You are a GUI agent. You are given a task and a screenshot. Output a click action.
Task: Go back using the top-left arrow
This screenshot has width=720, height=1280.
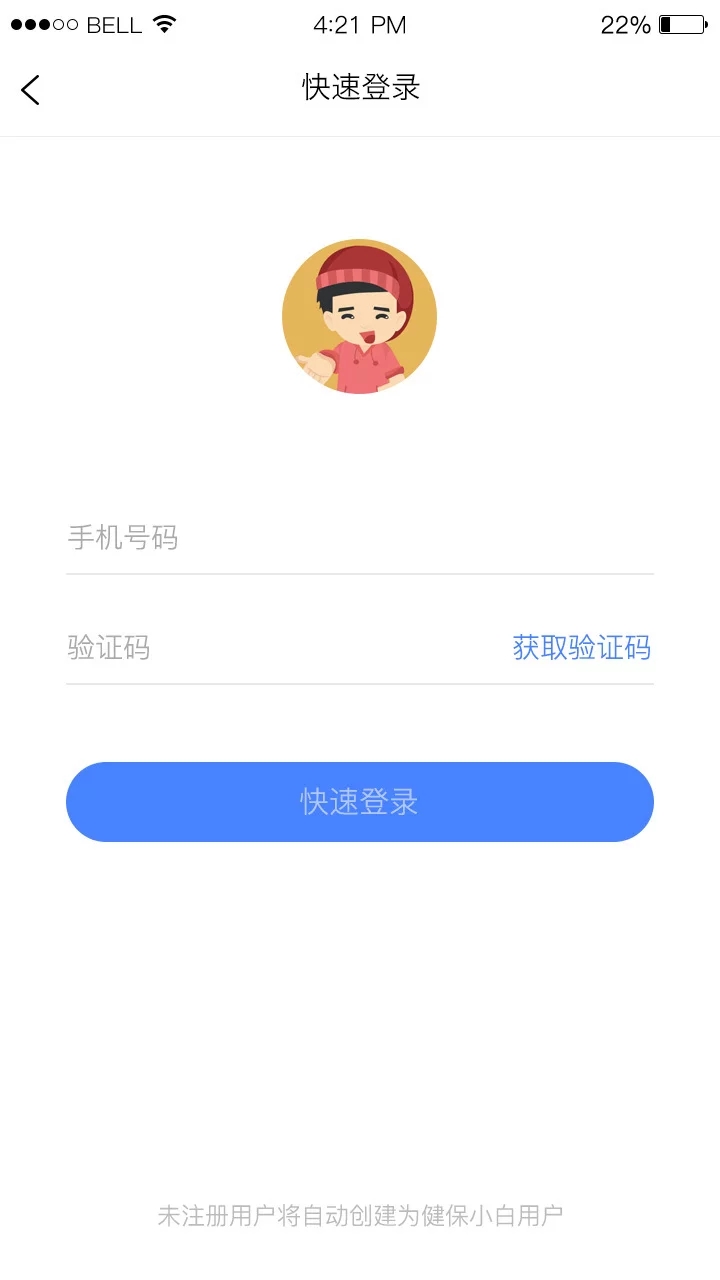30,89
